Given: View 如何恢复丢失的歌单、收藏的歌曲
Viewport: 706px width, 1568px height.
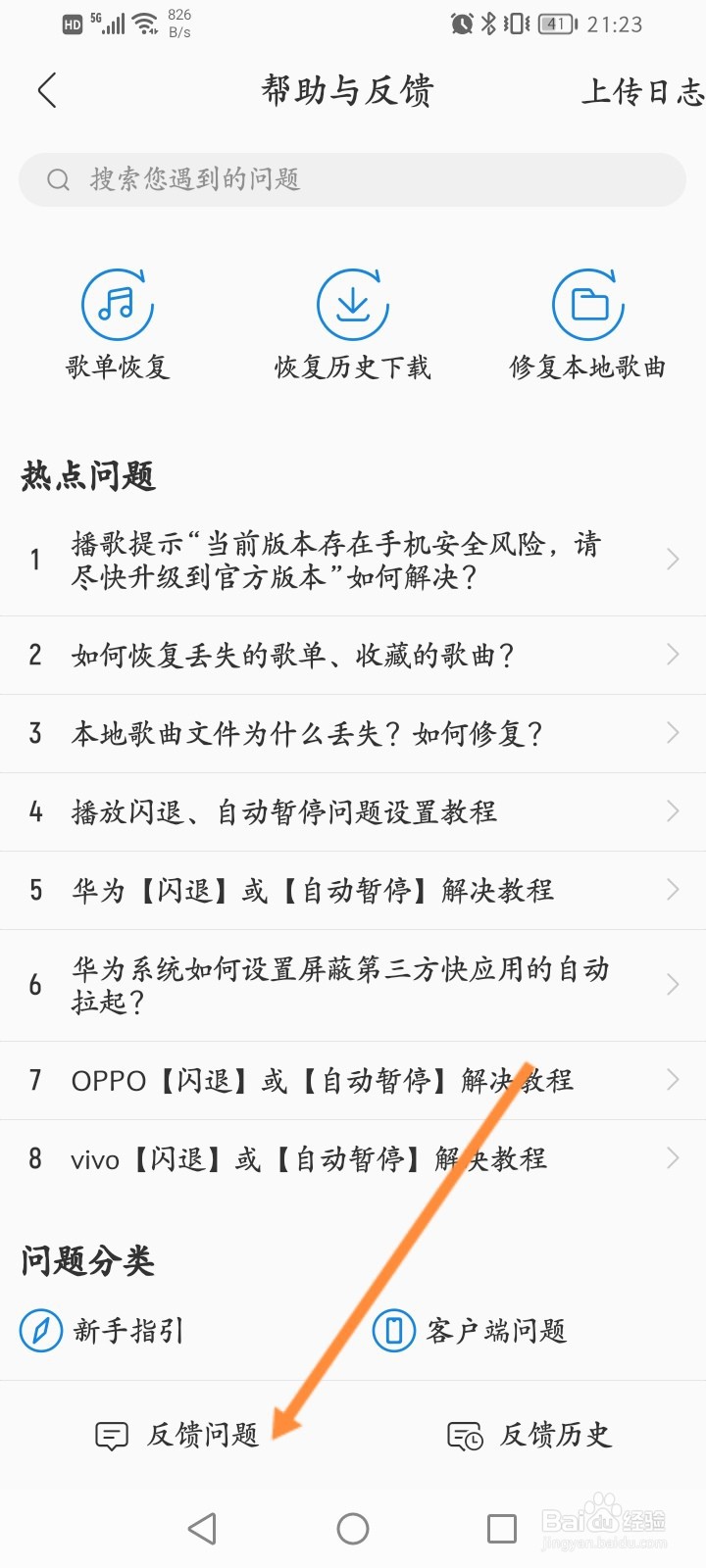Looking at the screenshot, I should [353, 655].
